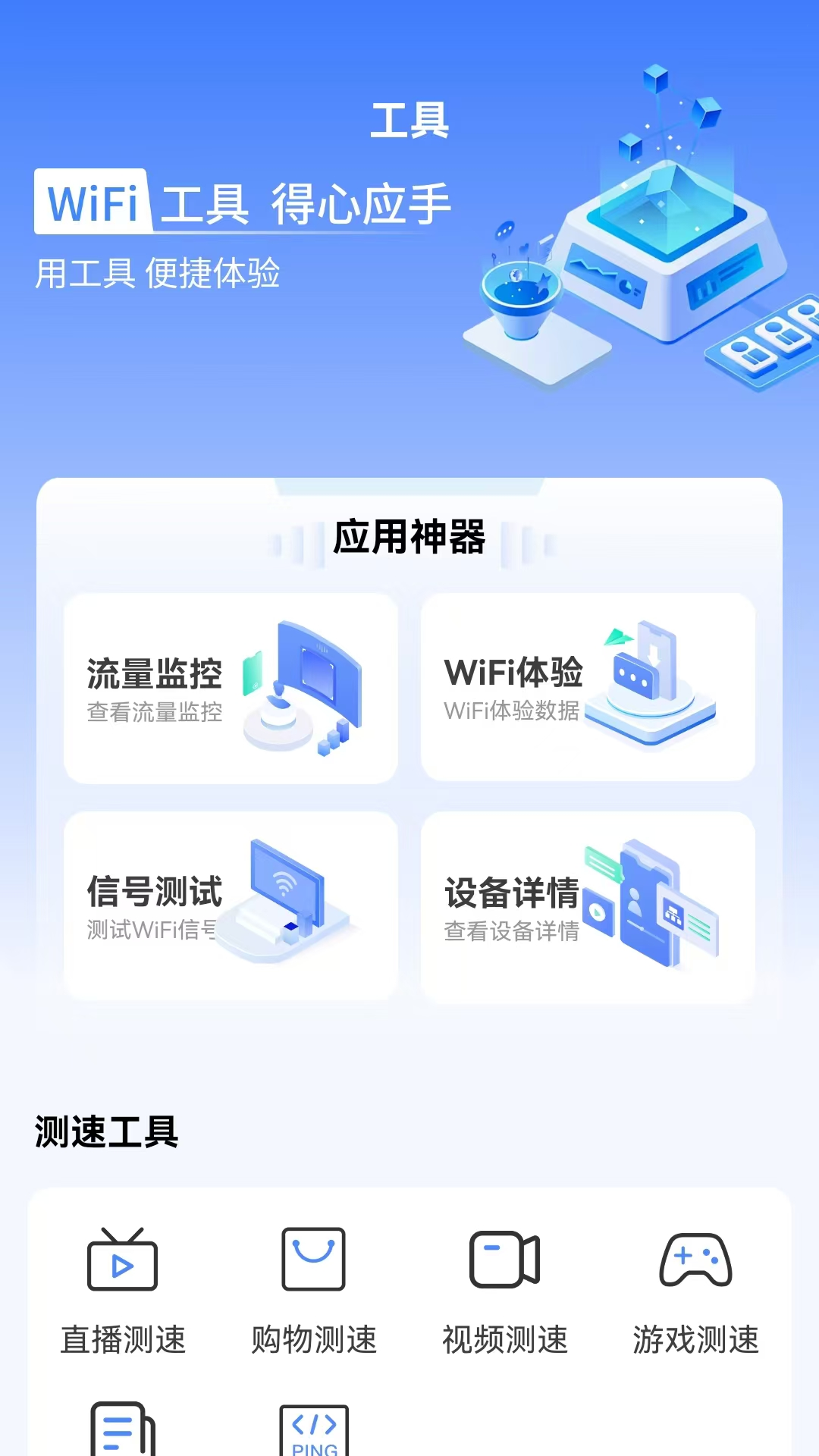Open the PING test tool
819x1456 pixels.
pos(314,1430)
